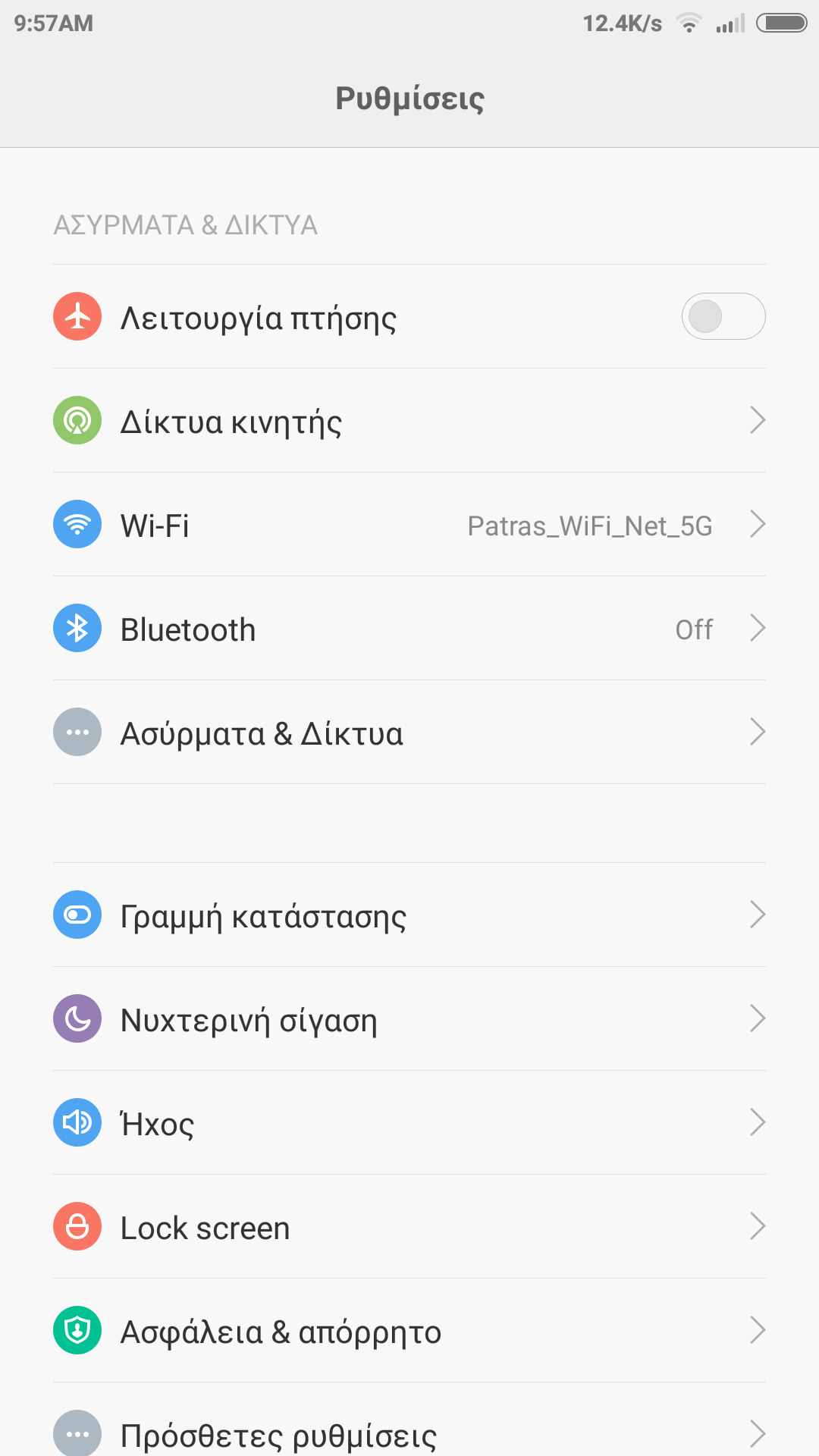The height and width of the screenshot is (1456, 819).
Task: Open Ήχος settings
Action: [409, 1123]
